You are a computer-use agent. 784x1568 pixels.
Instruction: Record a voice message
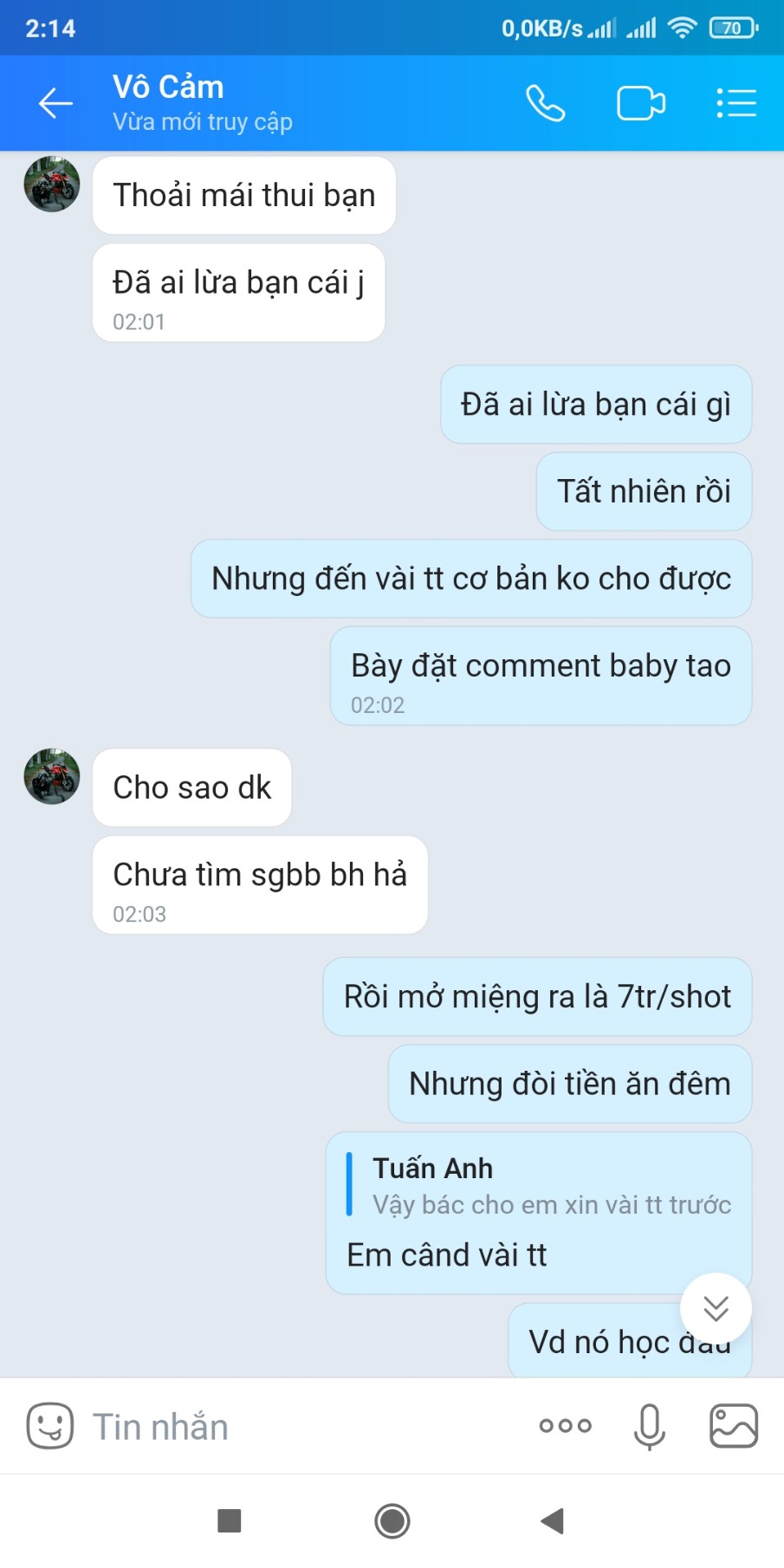649,1425
